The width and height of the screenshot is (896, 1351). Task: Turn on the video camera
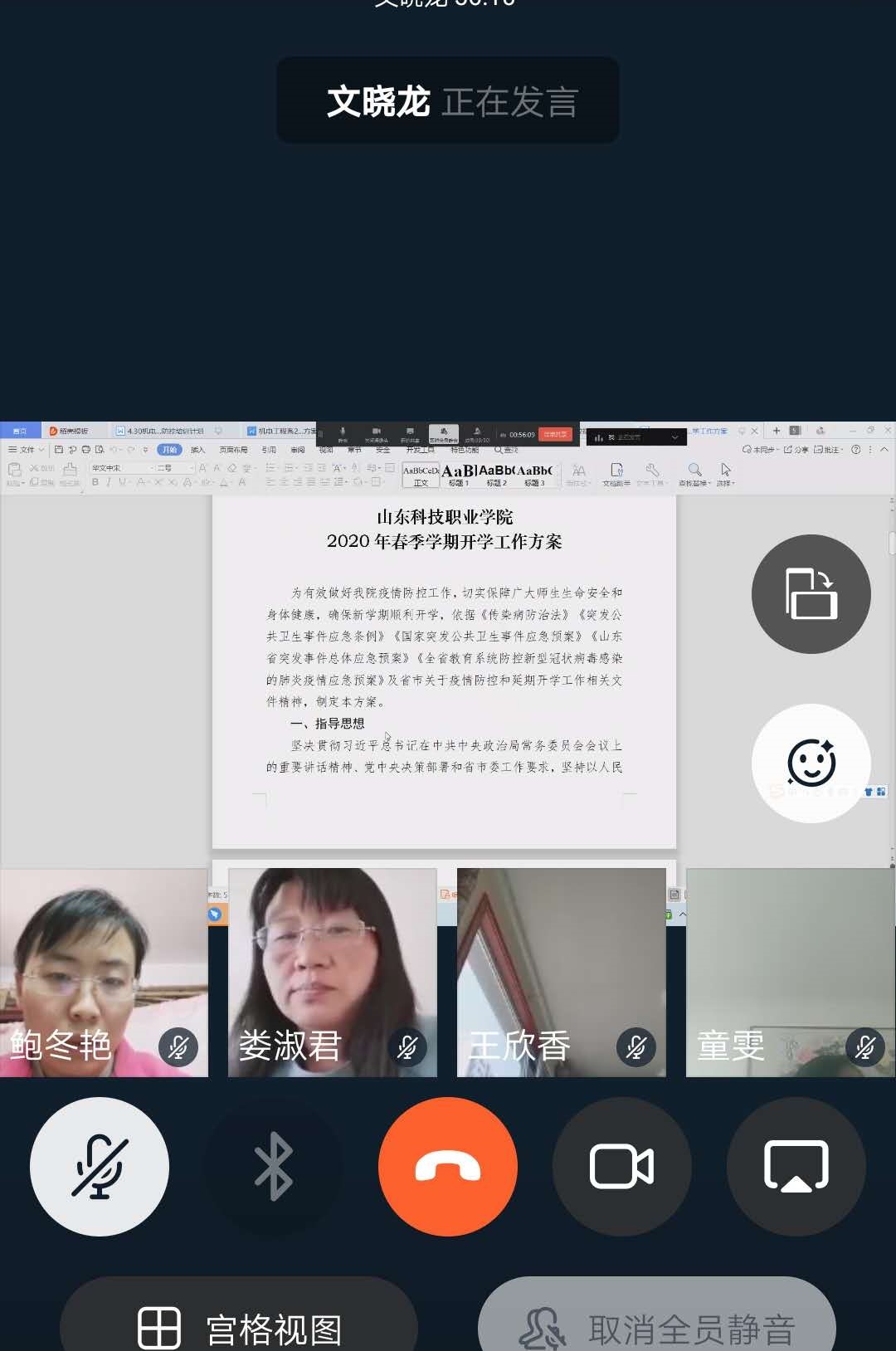(x=621, y=1167)
